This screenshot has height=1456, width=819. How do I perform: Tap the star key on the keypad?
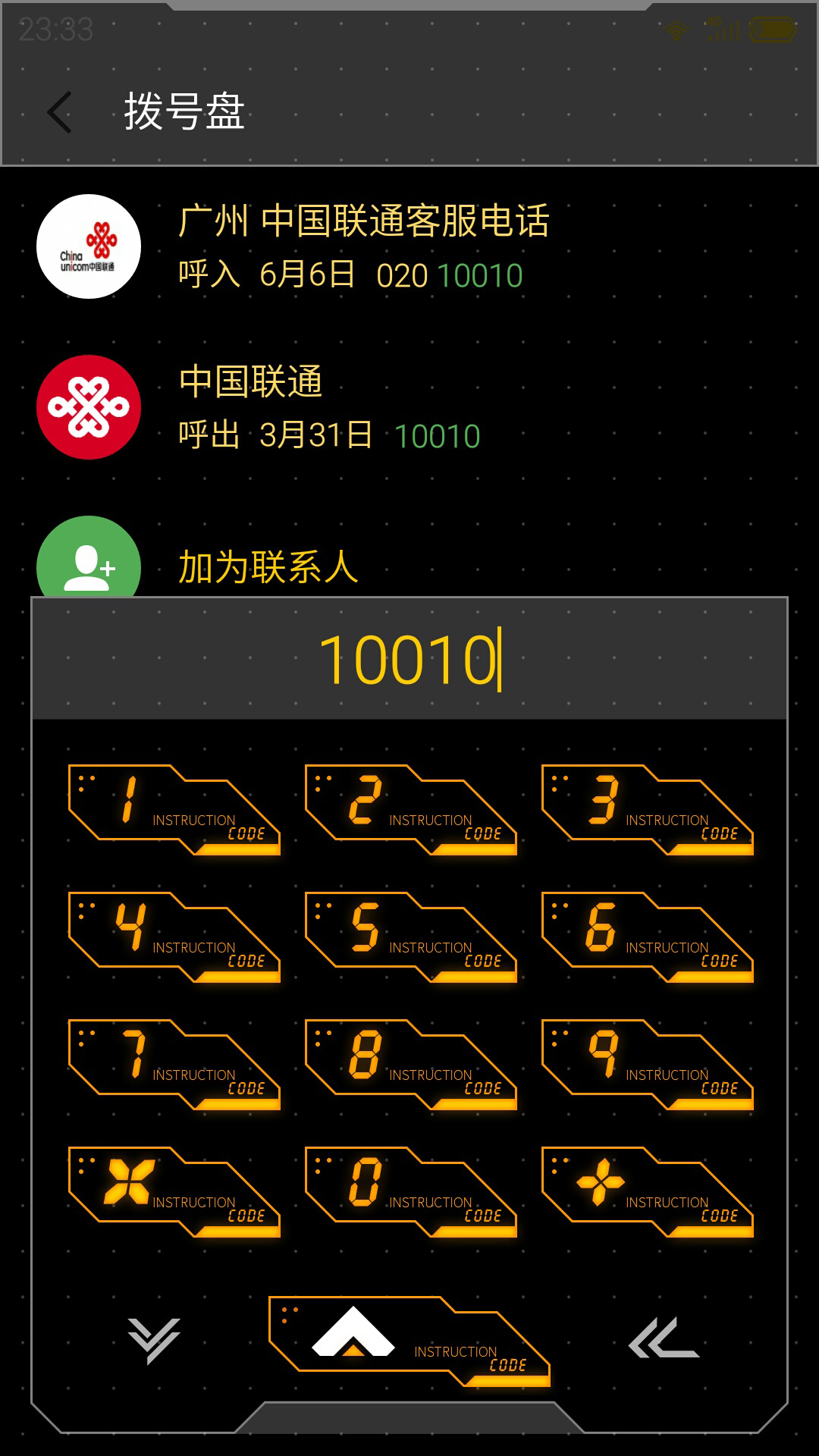click(174, 1191)
